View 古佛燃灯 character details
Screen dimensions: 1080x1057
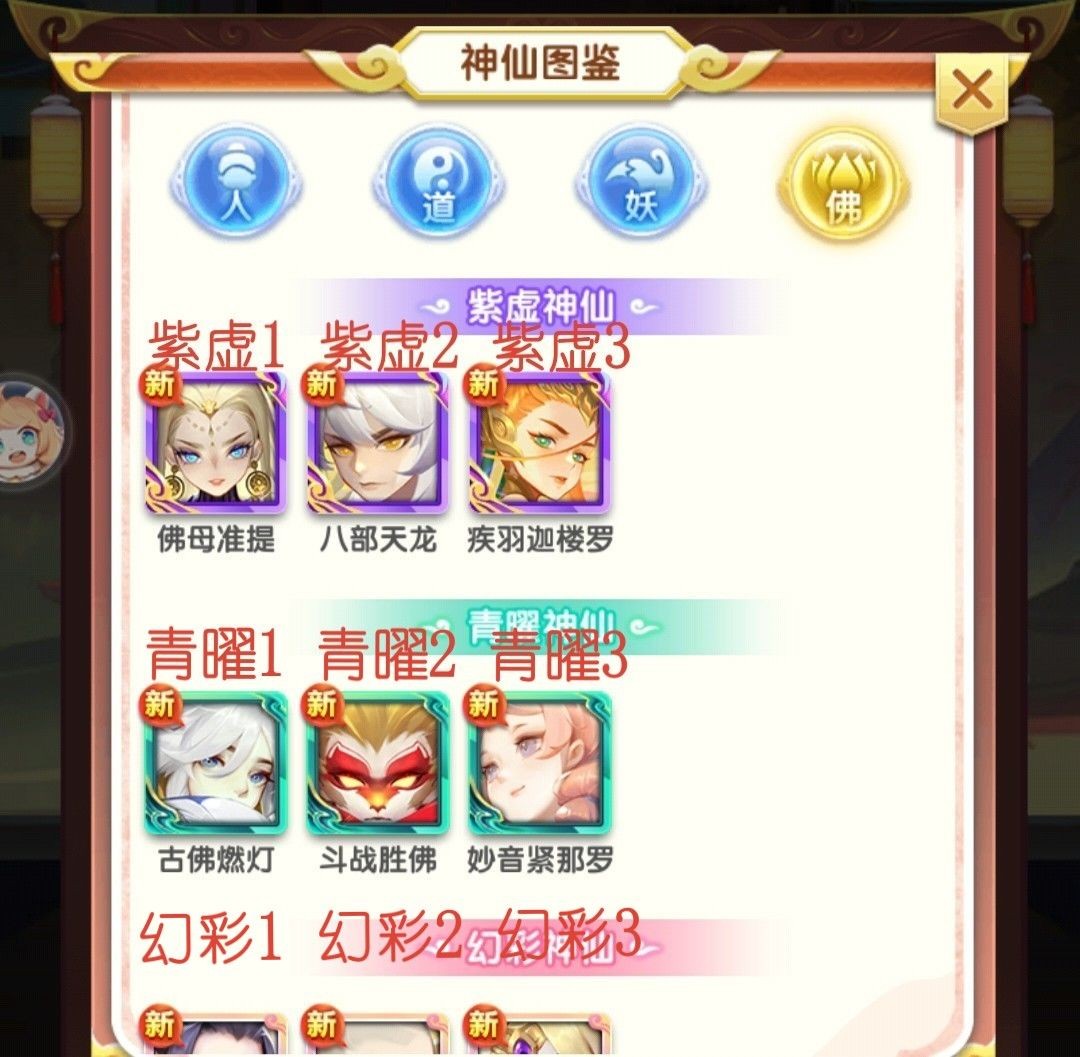point(216,762)
